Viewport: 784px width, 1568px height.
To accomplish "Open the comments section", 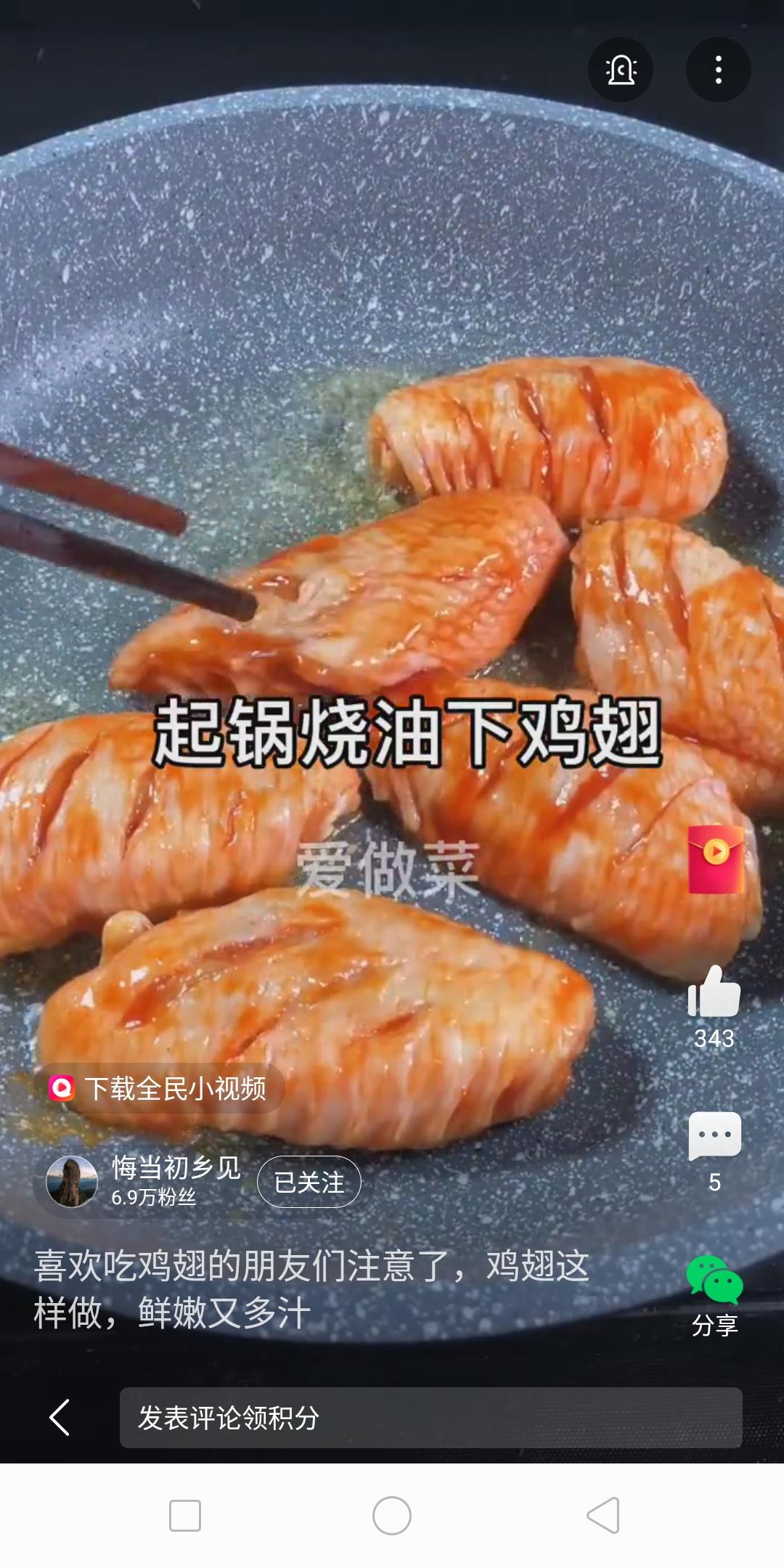I will point(714,1136).
